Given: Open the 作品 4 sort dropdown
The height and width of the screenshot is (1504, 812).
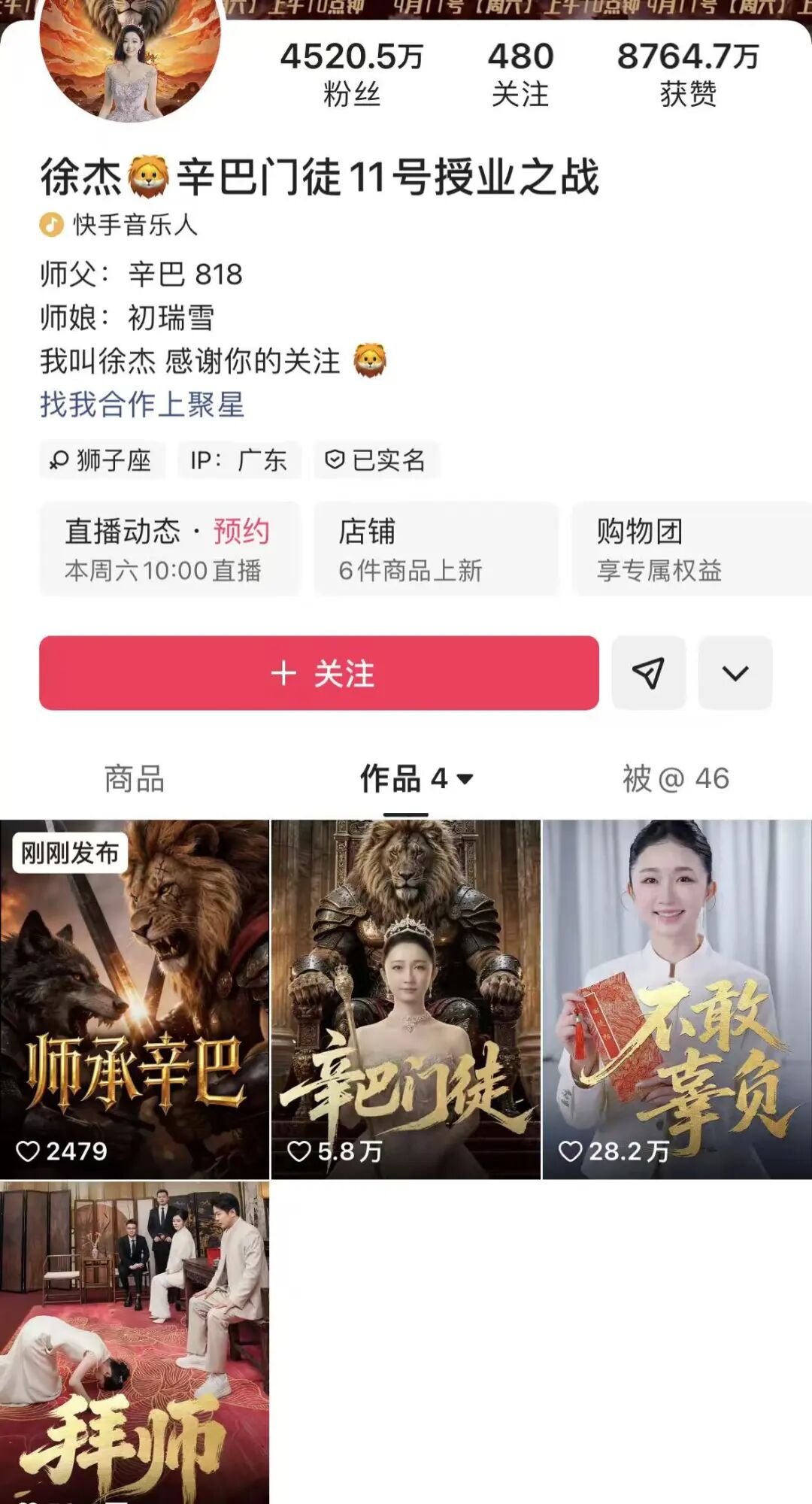Looking at the screenshot, I should pyautogui.click(x=416, y=779).
